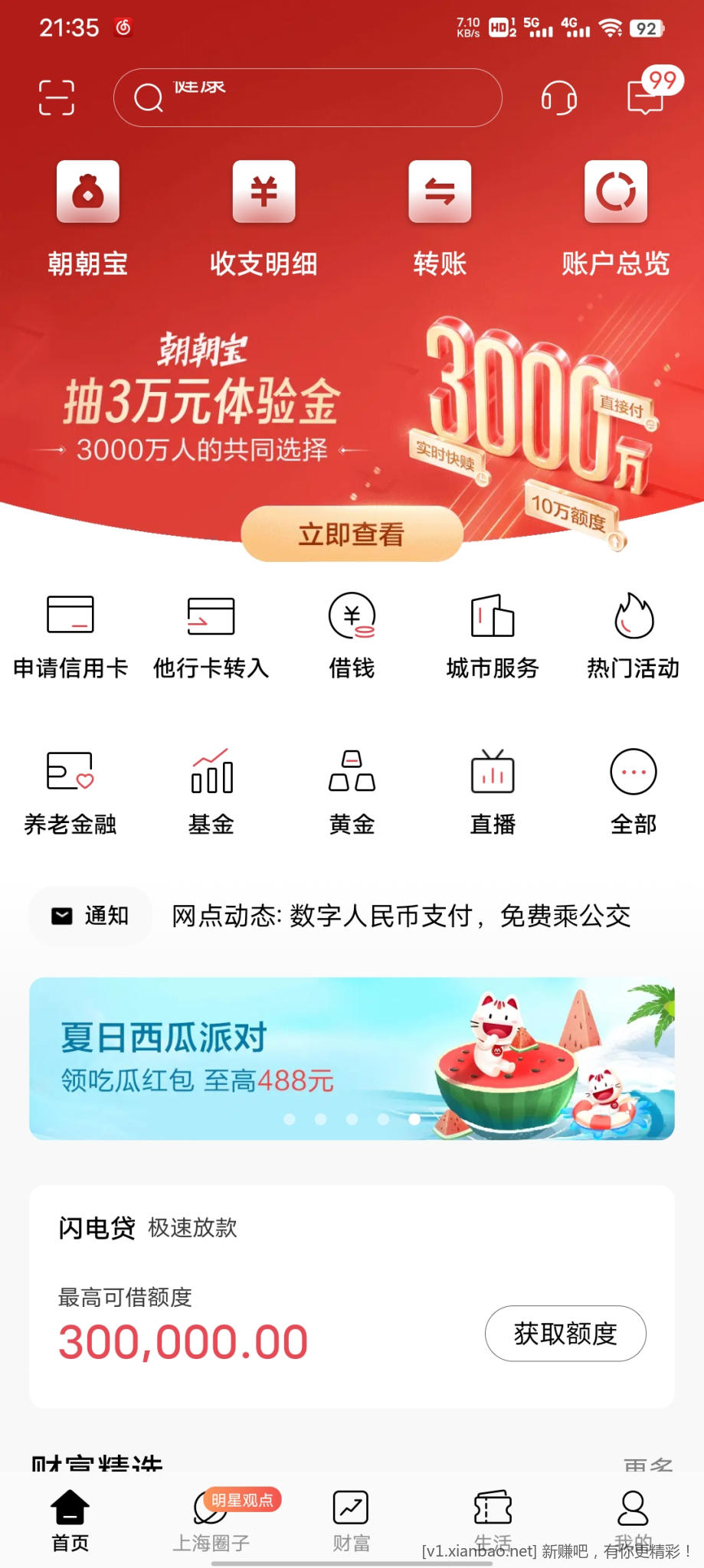Contact customer service via headset icon

pyautogui.click(x=558, y=98)
